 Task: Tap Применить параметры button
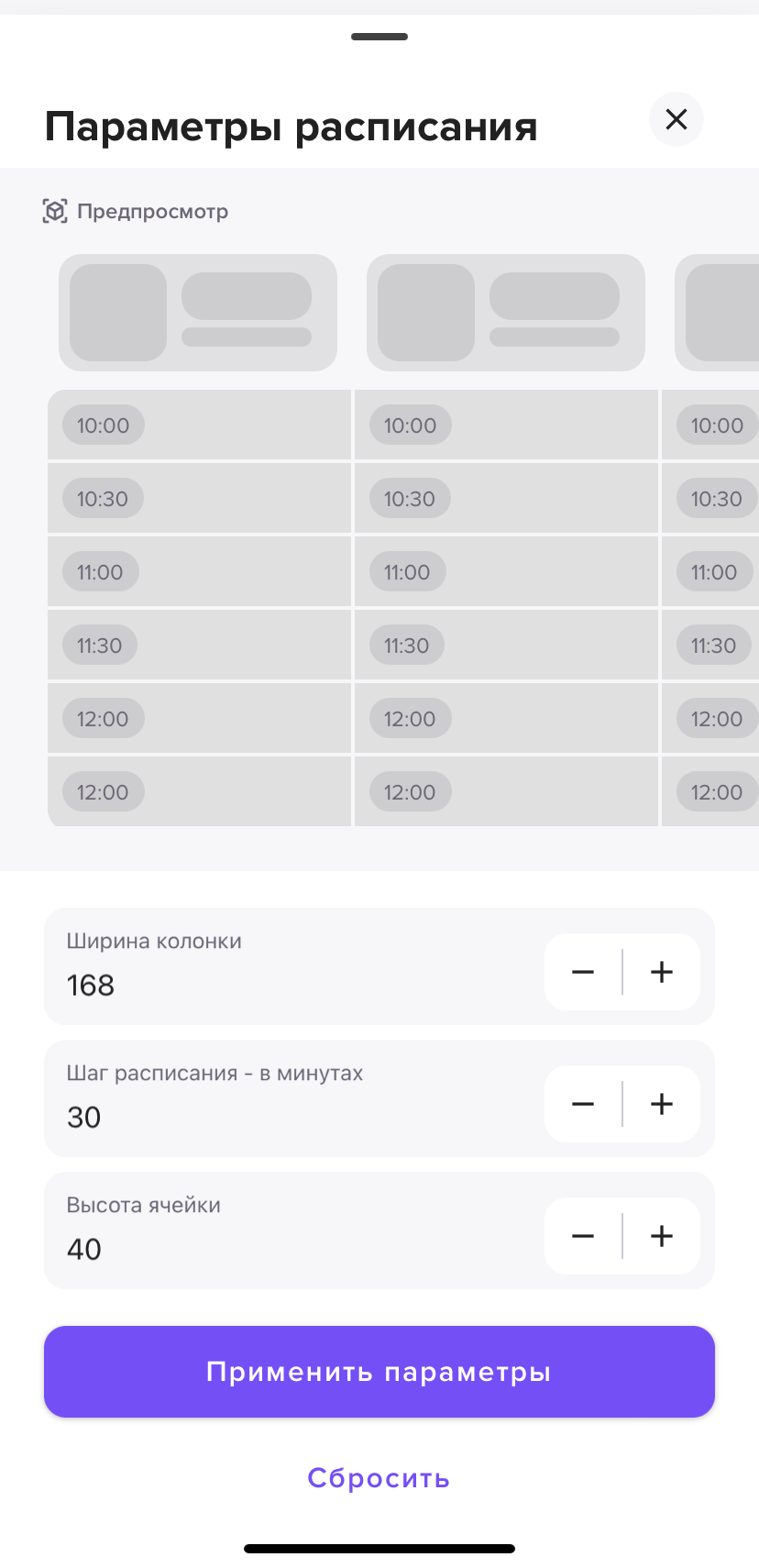pos(379,1372)
